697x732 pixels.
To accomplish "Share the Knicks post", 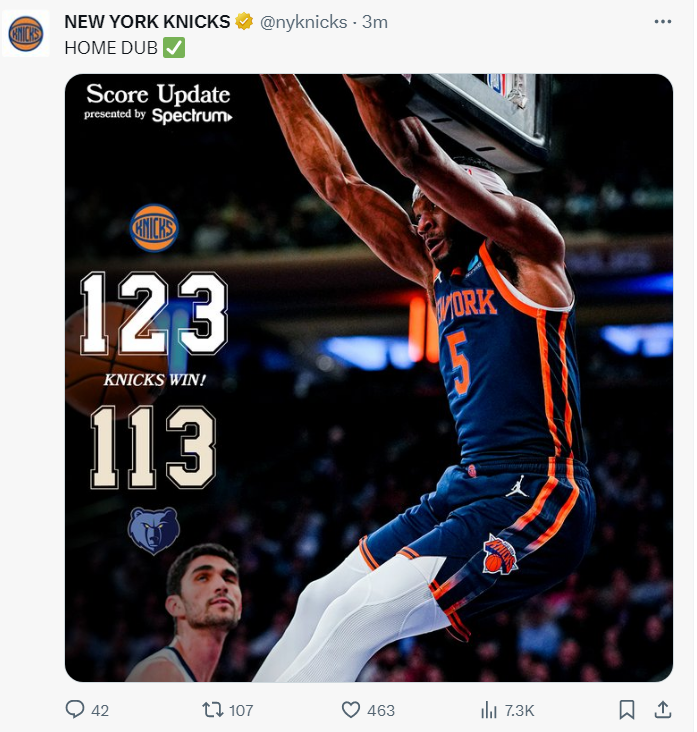I will coord(662,710).
